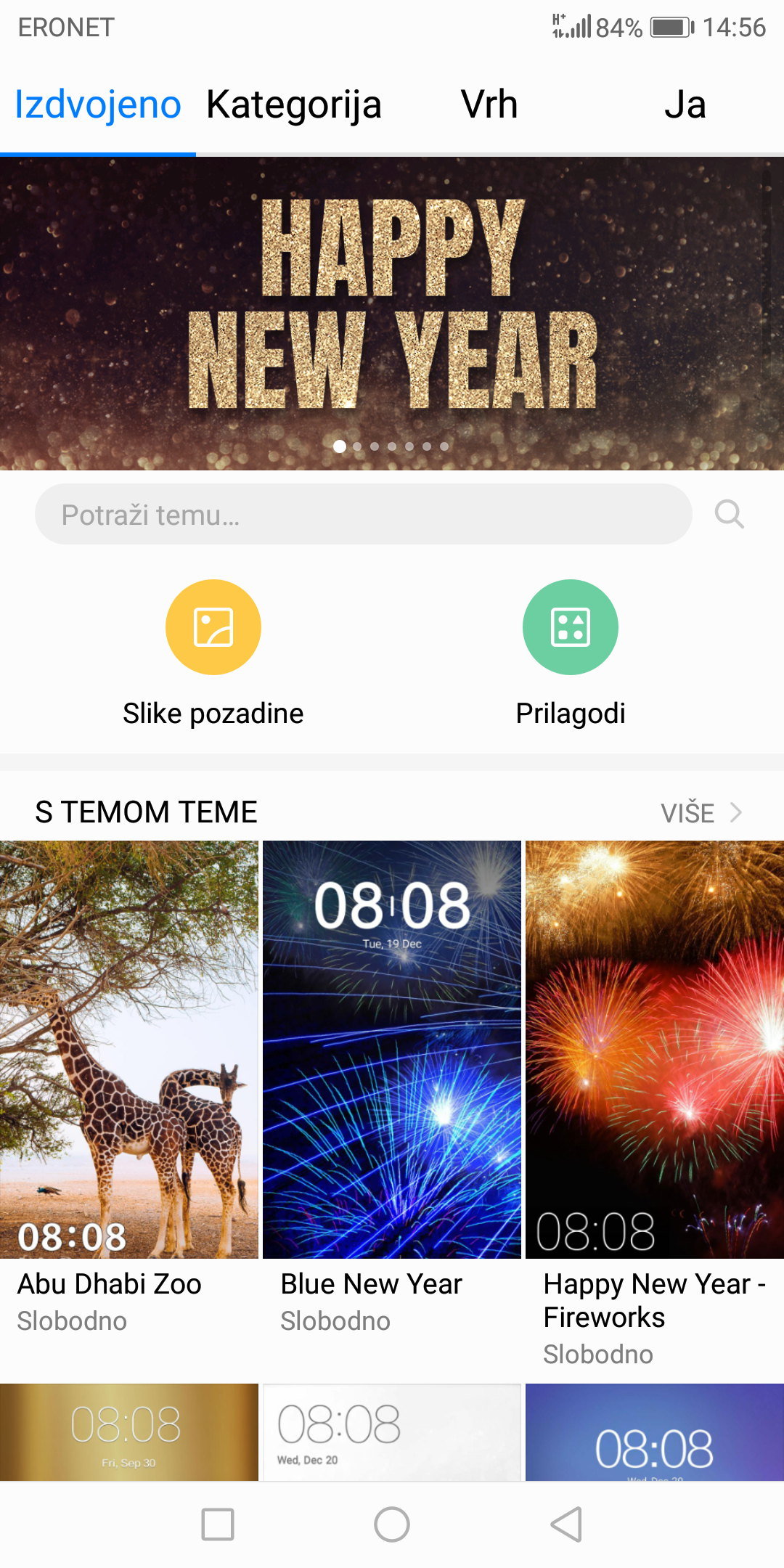Open Slike pozadine wallpapers
Image resolution: width=784 pixels, height=1568 pixels.
click(x=213, y=628)
